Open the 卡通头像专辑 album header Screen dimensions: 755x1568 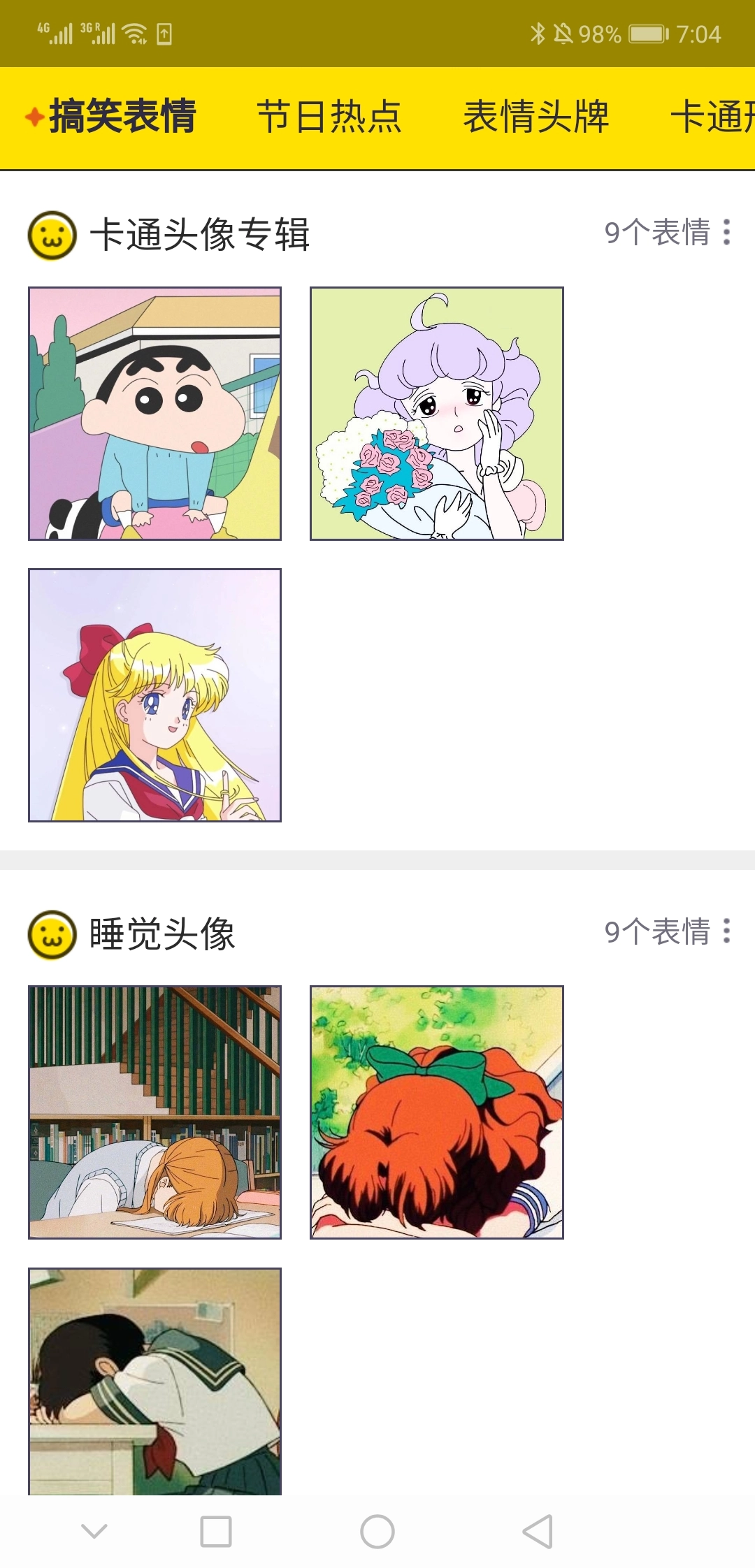tap(200, 234)
